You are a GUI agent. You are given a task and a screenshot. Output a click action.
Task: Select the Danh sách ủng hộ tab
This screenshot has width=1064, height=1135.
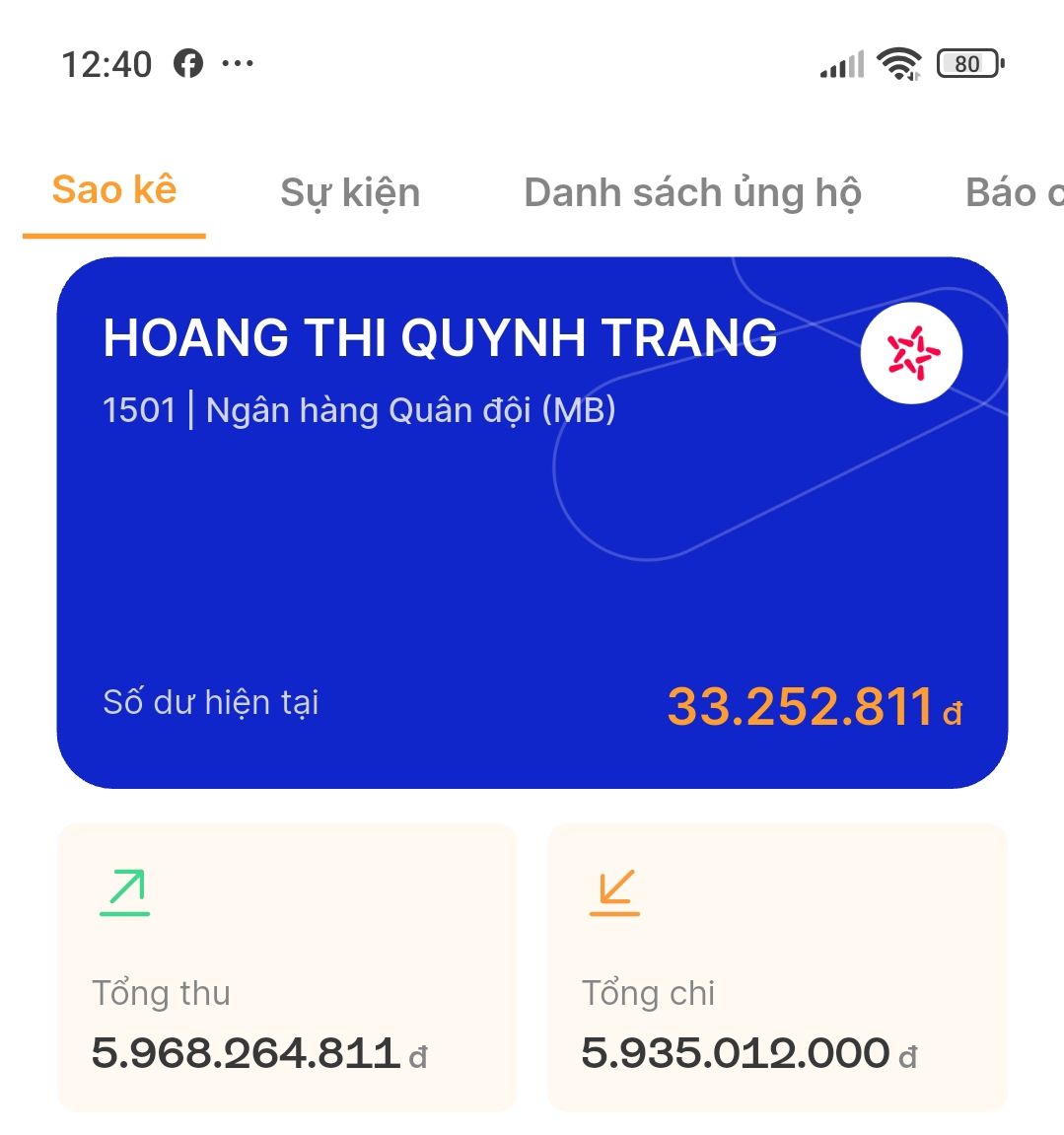point(692,192)
